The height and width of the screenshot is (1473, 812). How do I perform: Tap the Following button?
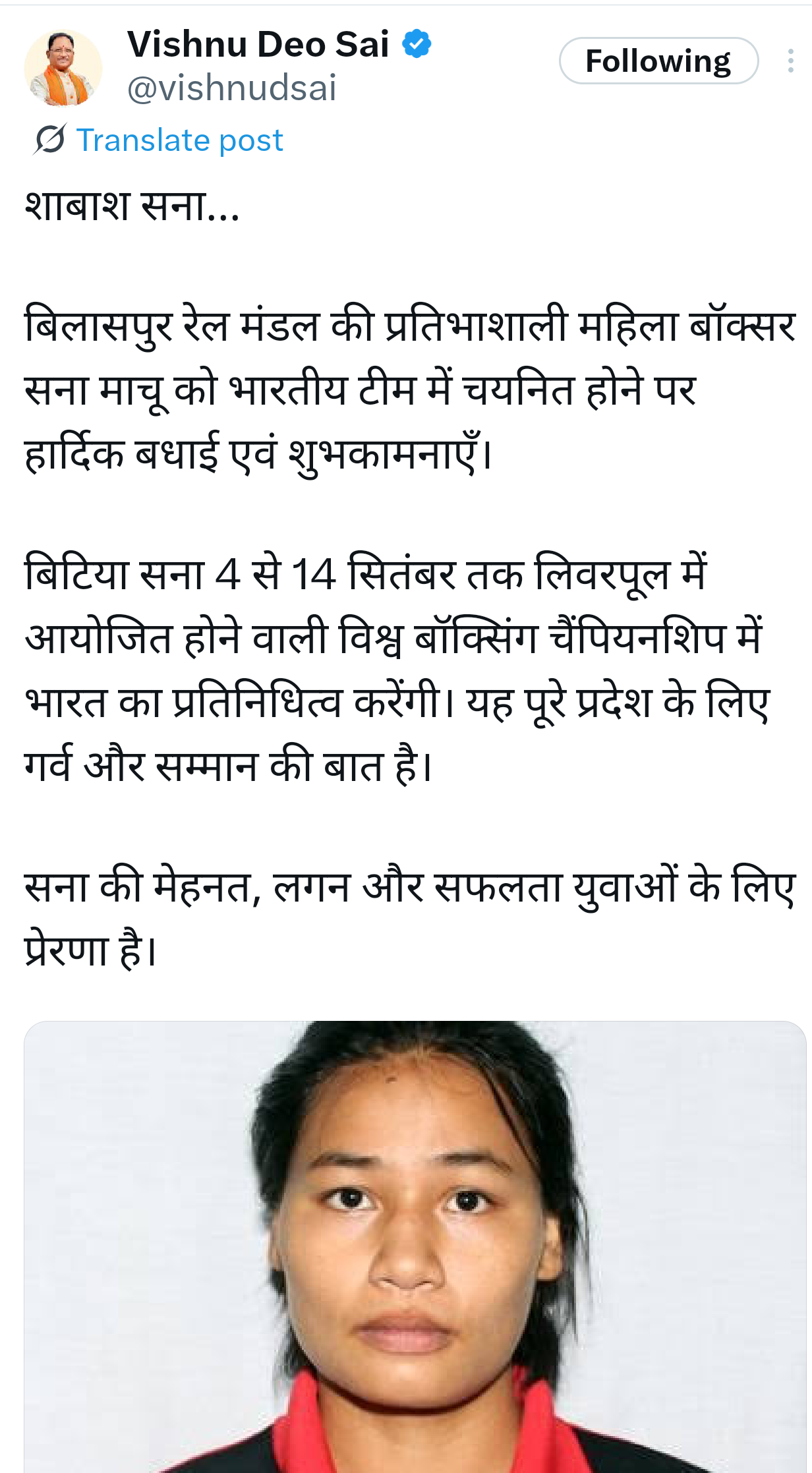tap(658, 61)
